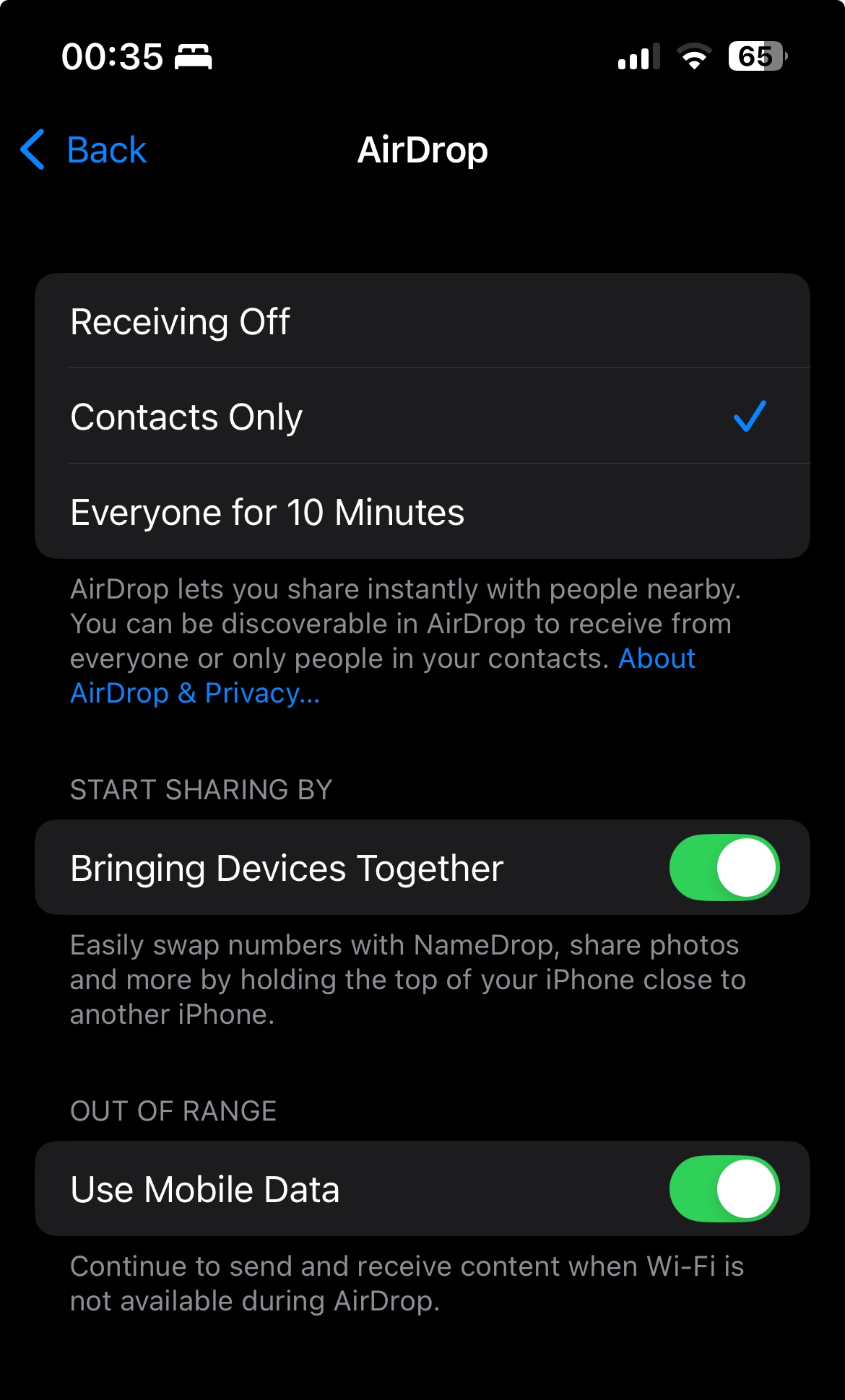Disable the Use Mobile Data switch
The width and height of the screenshot is (845, 1400).
(724, 1188)
